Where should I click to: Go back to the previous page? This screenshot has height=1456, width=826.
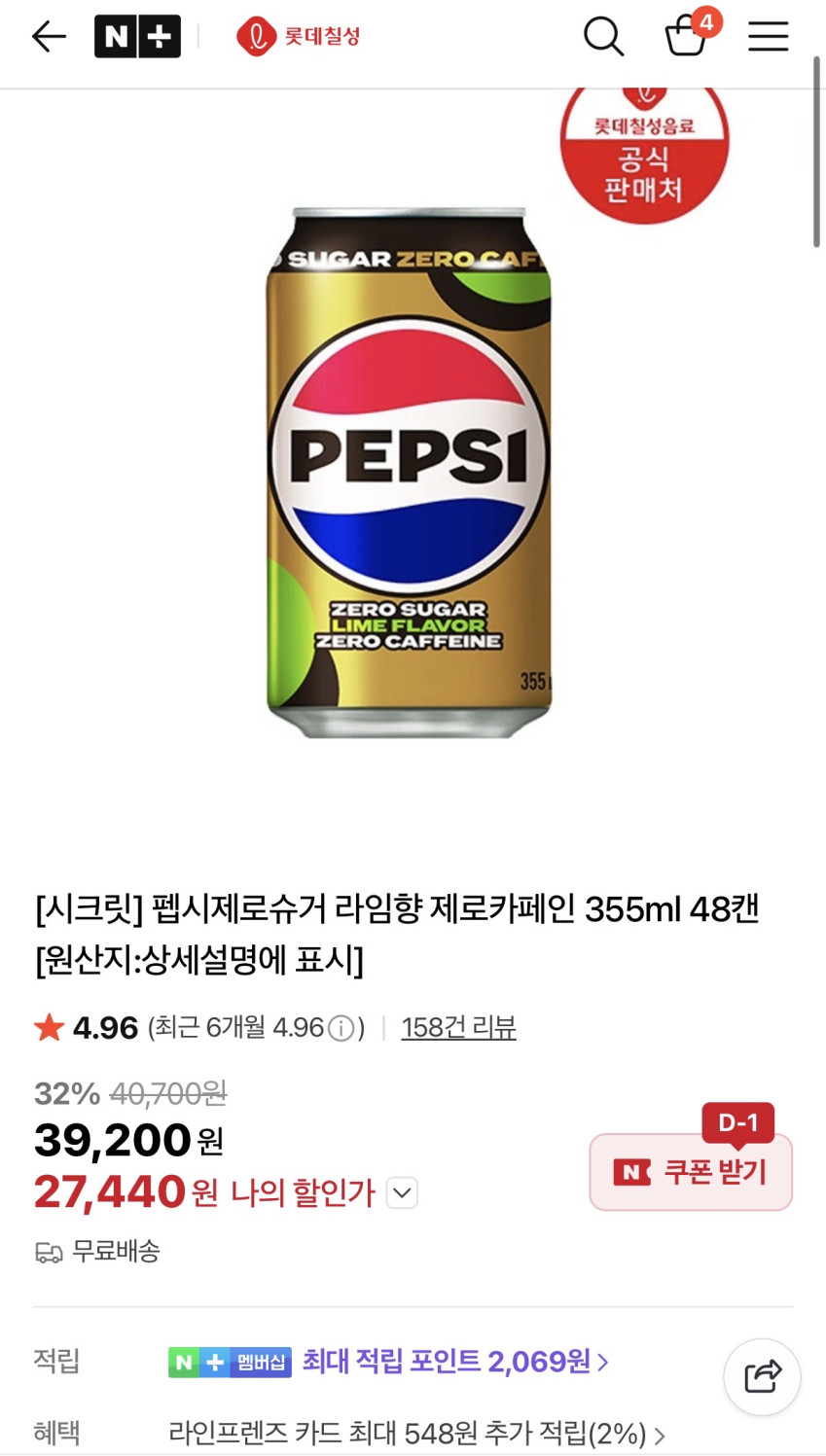pos(48,37)
